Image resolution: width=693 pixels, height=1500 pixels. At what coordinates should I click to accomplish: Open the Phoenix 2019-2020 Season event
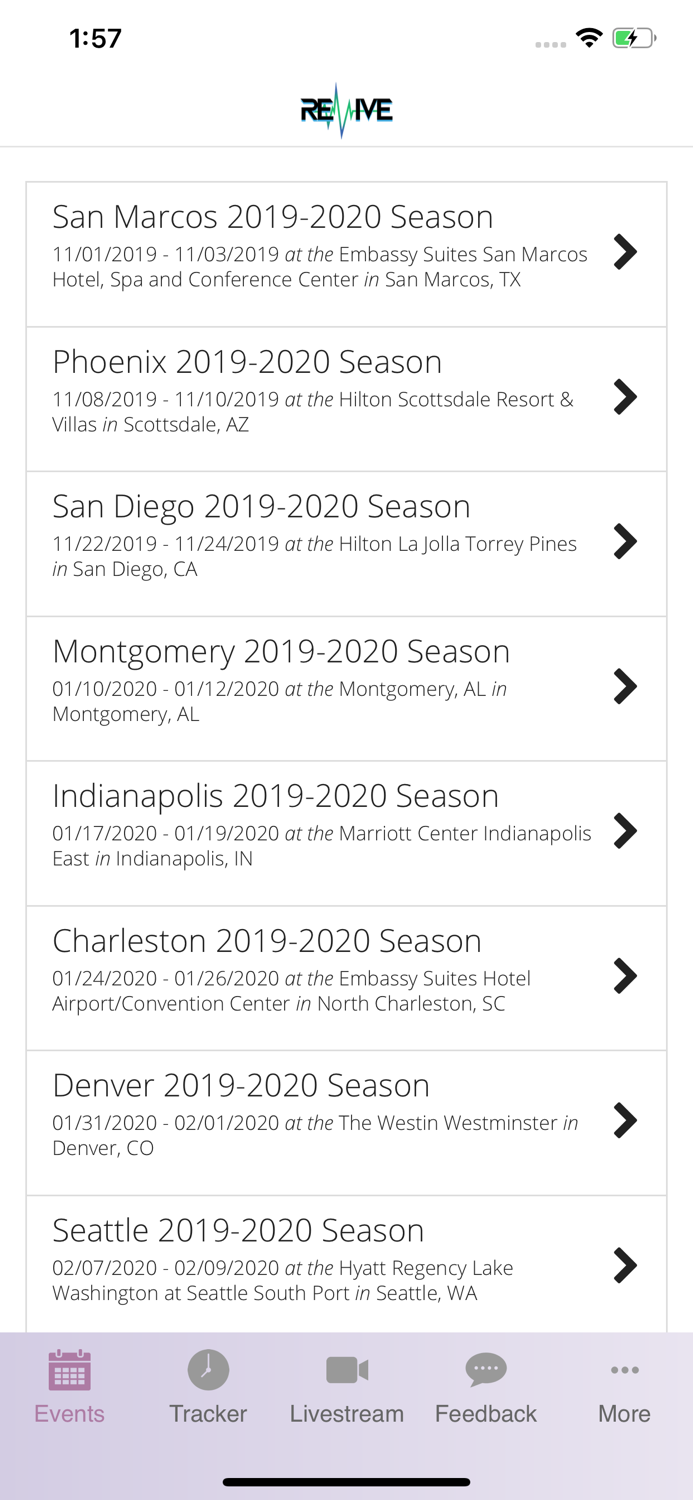tap(346, 399)
